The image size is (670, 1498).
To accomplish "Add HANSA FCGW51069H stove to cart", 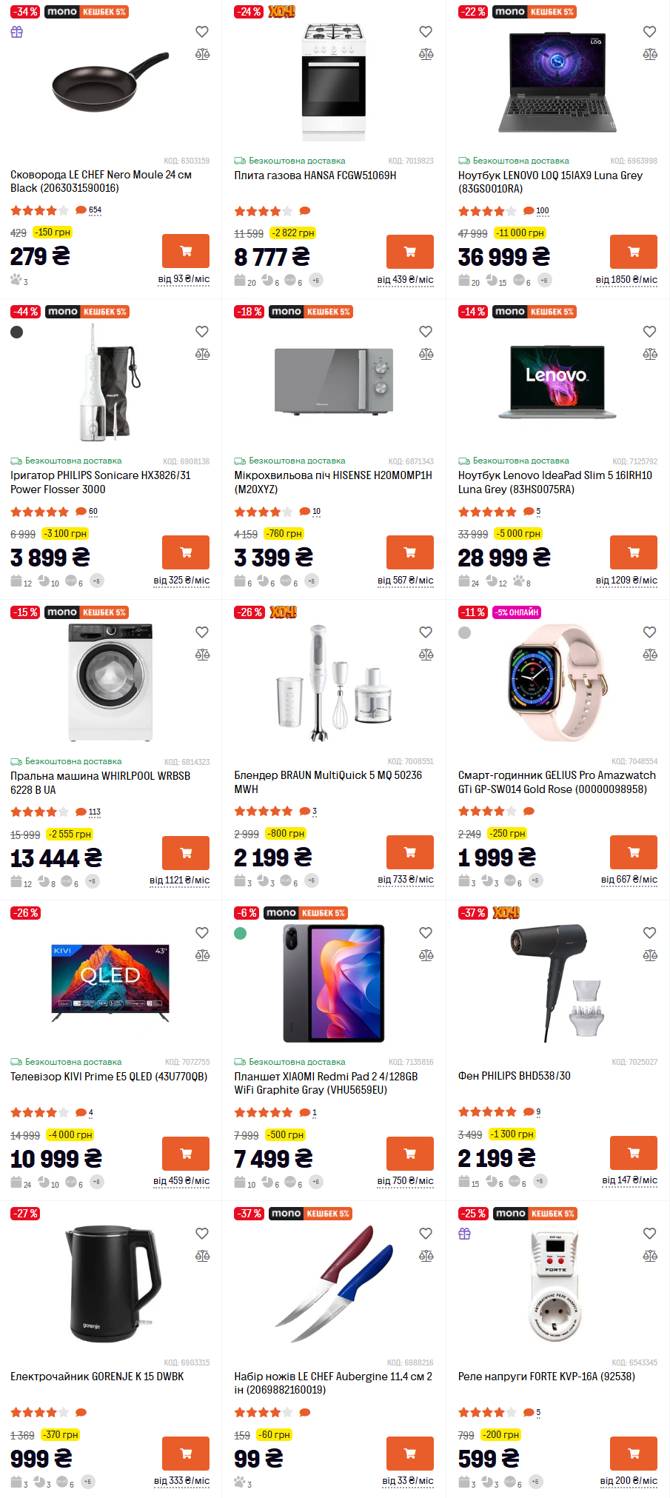I will (x=409, y=251).
